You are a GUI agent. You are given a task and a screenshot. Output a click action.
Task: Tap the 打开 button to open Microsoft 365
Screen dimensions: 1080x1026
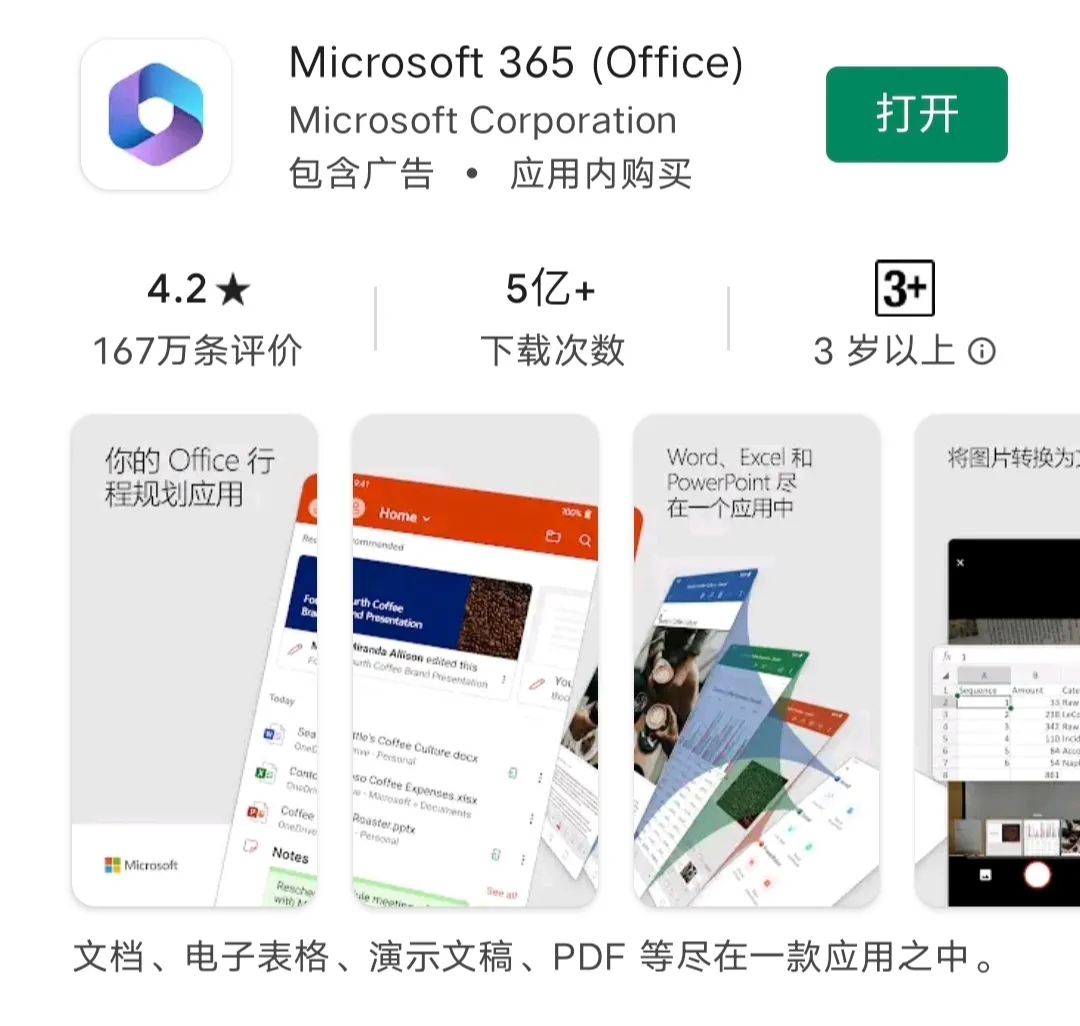pos(916,114)
